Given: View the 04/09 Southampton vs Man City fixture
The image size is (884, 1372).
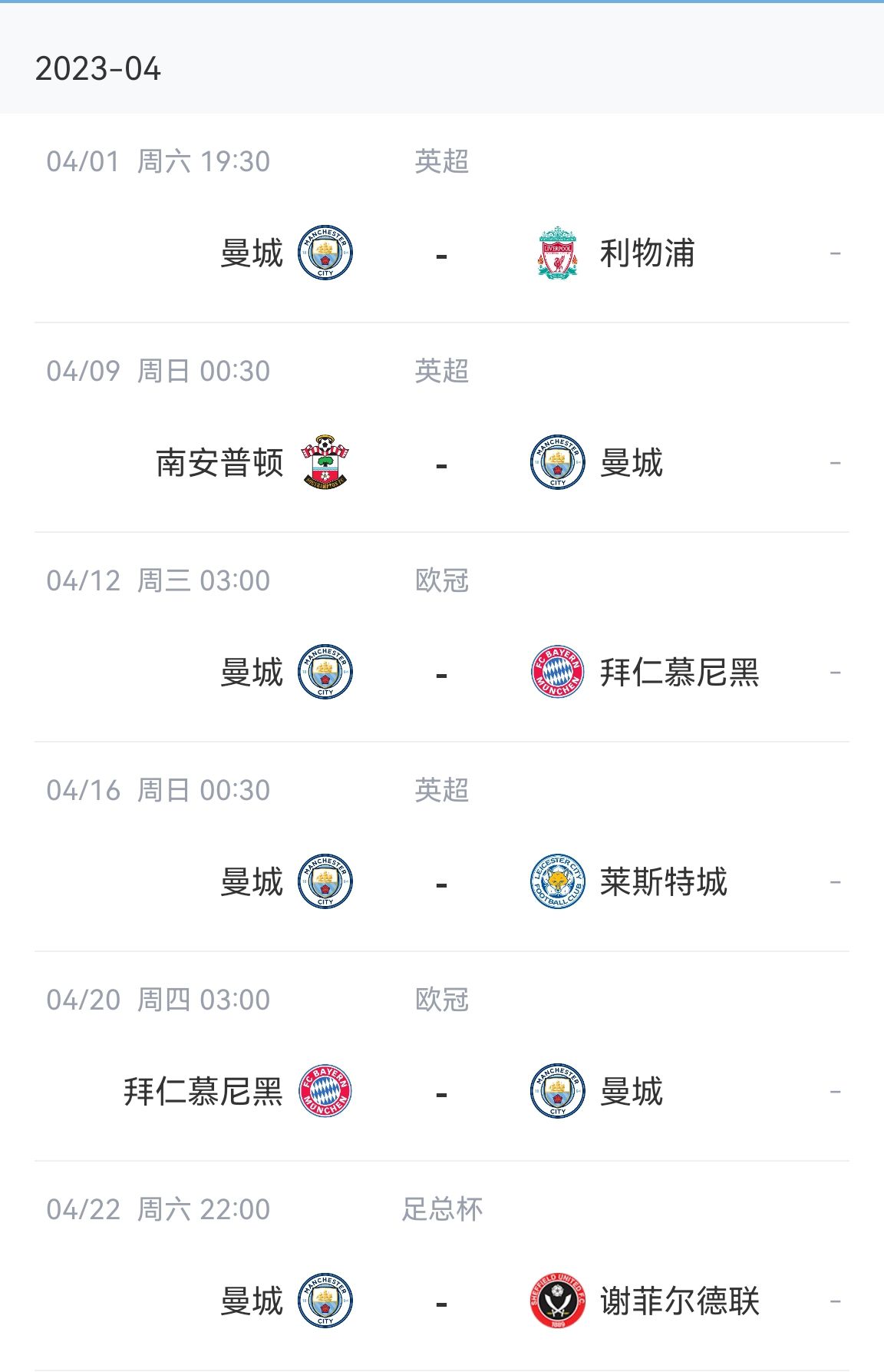Looking at the screenshot, I should pyautogui.click(x=441, y=463).
